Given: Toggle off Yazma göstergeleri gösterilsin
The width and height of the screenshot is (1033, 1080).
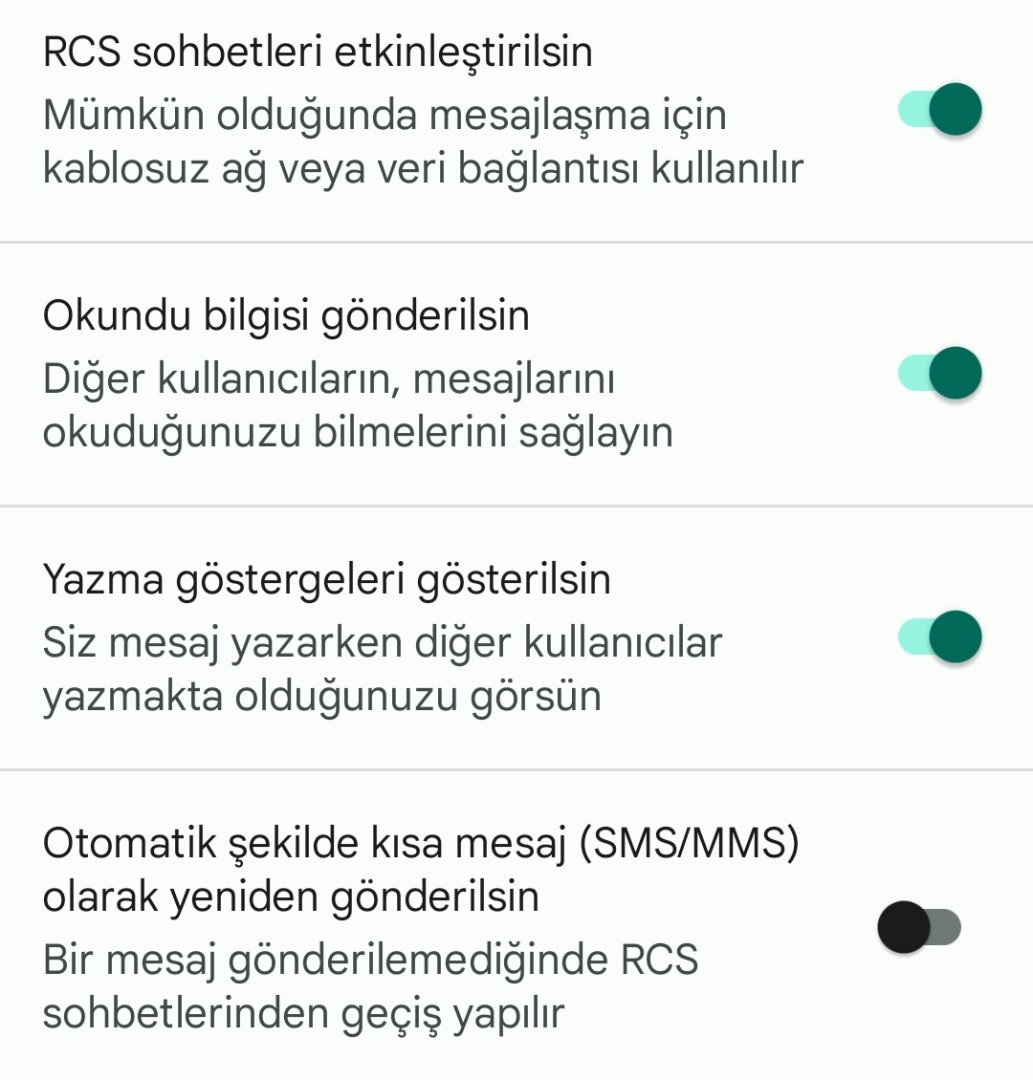Looking at the screenshot, I should pyautogui.click(x=940, y=638).
